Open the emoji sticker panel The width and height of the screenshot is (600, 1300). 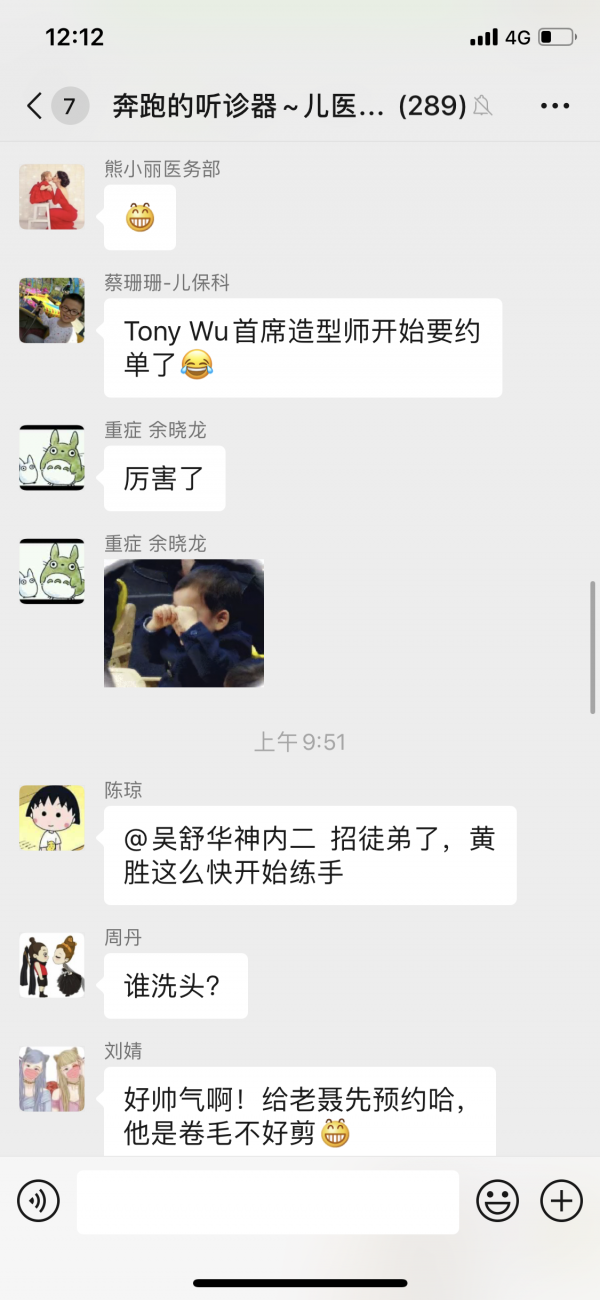point(497,1200)
